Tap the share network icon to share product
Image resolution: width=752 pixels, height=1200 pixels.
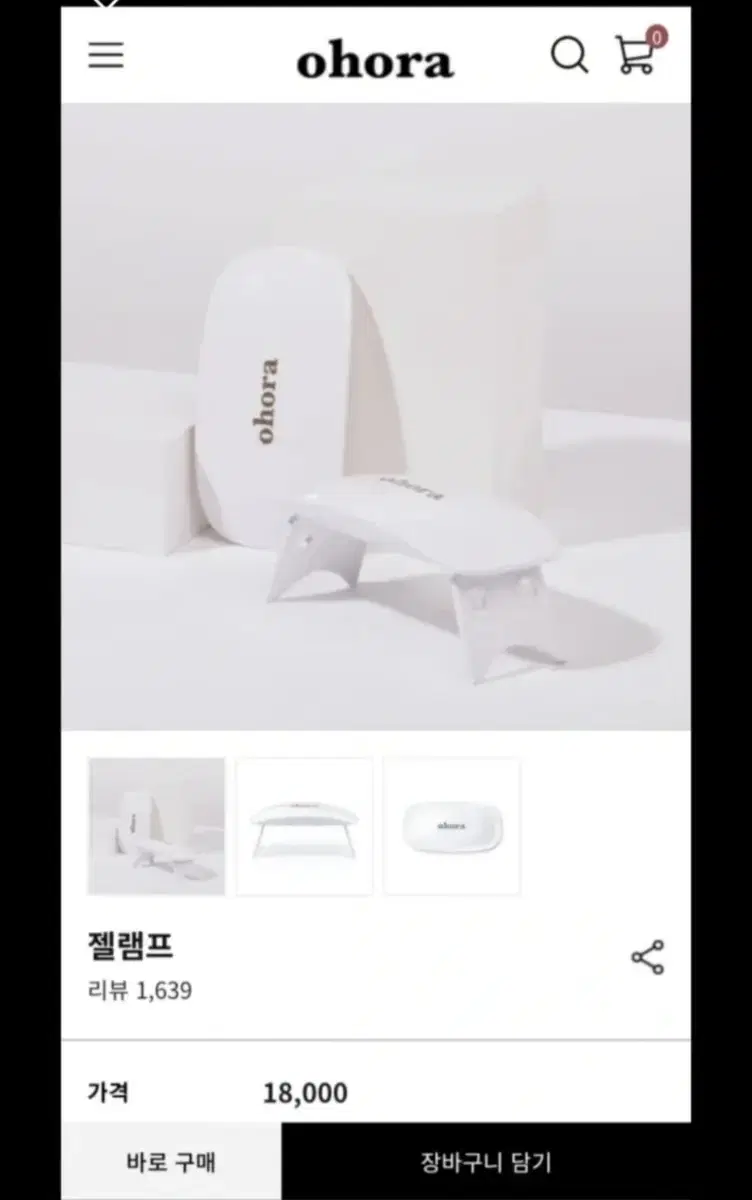(x=647, y=958)
